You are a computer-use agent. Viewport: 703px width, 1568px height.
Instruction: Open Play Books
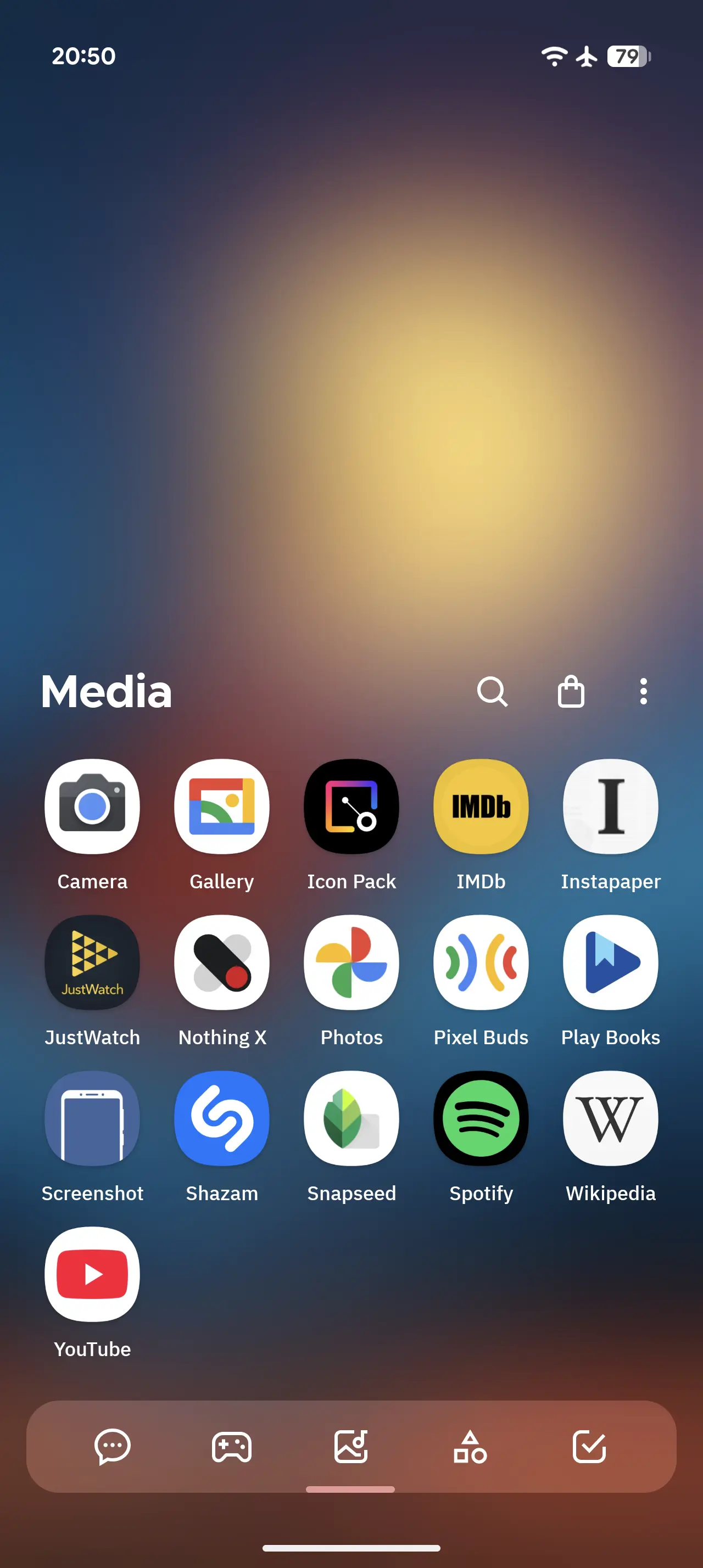click(x=611, y=962)
